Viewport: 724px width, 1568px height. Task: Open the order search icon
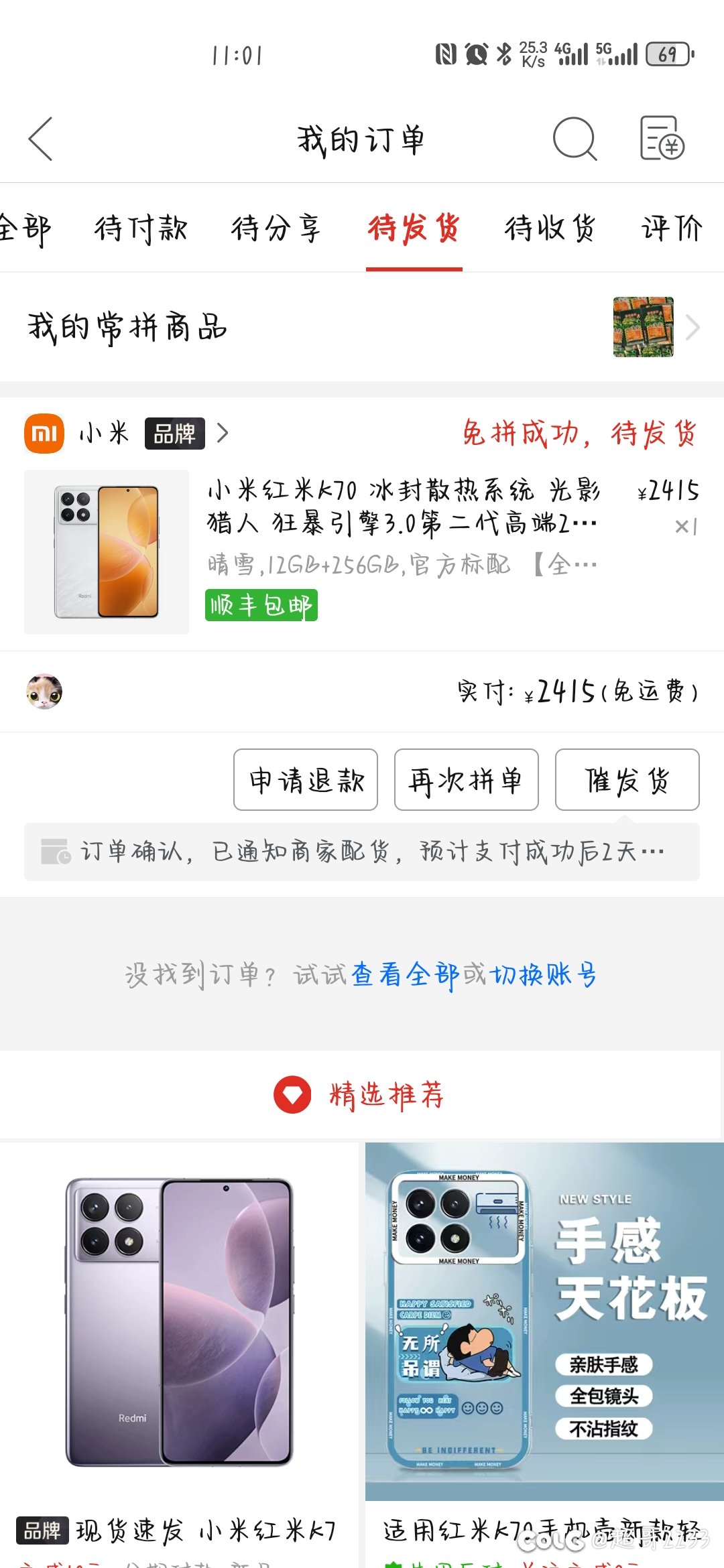tap(575, 139)
